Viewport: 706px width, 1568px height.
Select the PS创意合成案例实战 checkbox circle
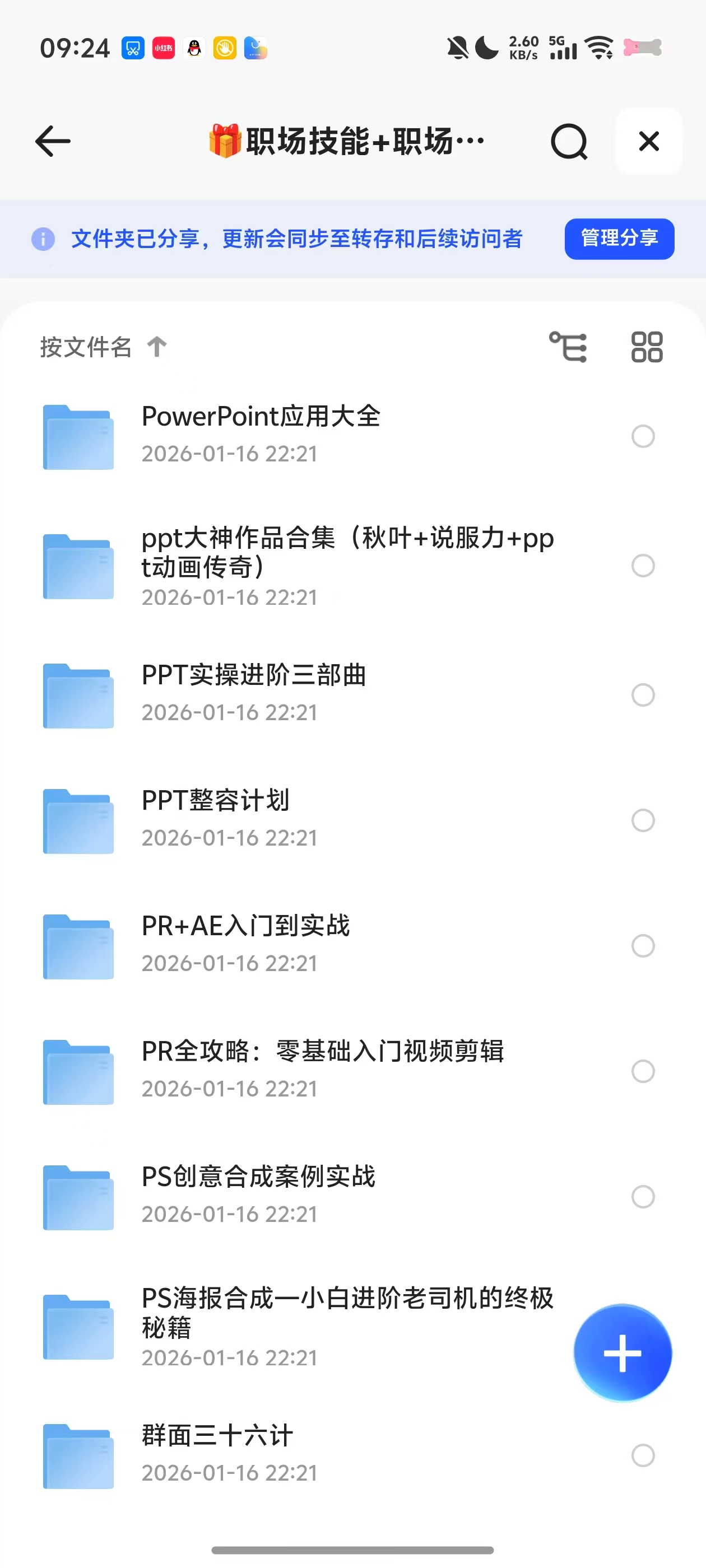[643, 1197]
